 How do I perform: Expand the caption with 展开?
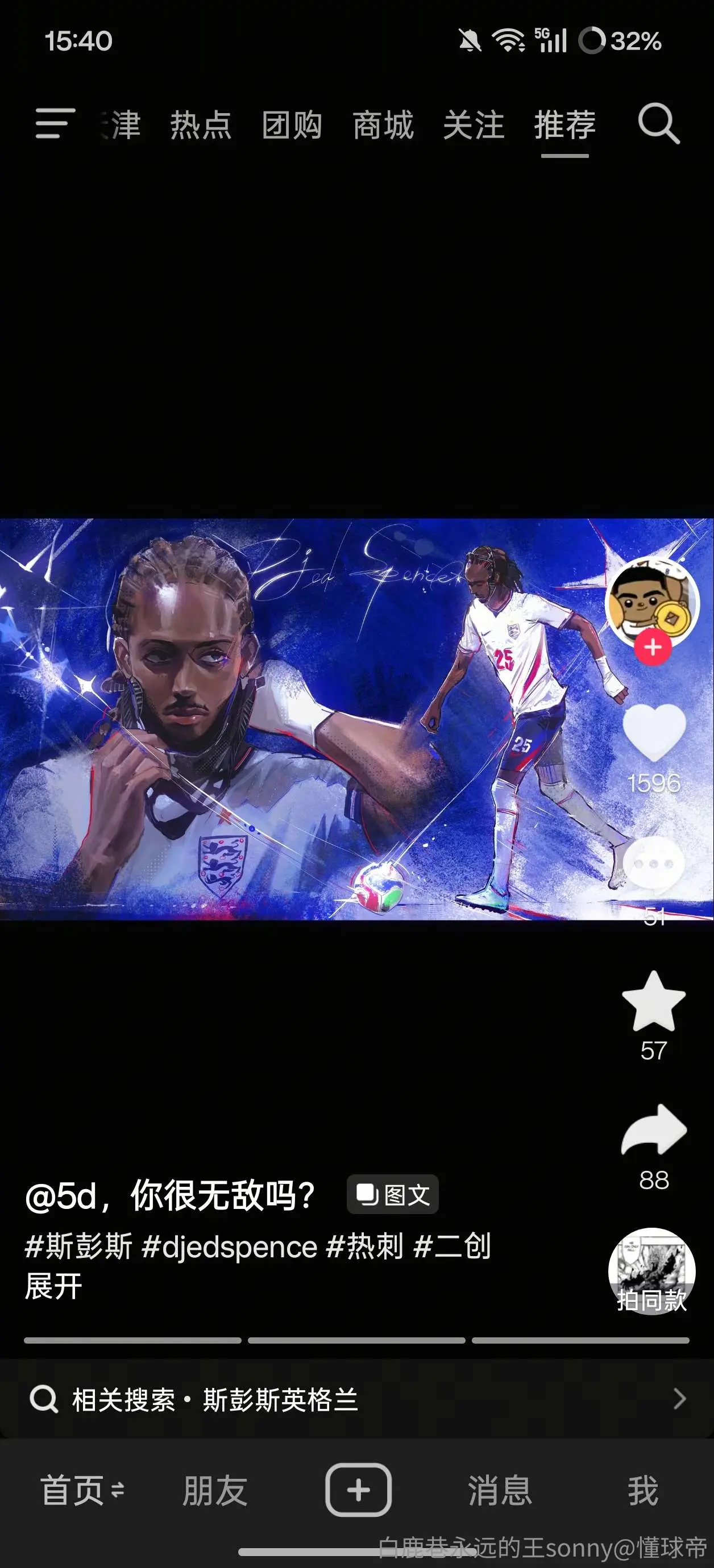[x=53, y=1286]
